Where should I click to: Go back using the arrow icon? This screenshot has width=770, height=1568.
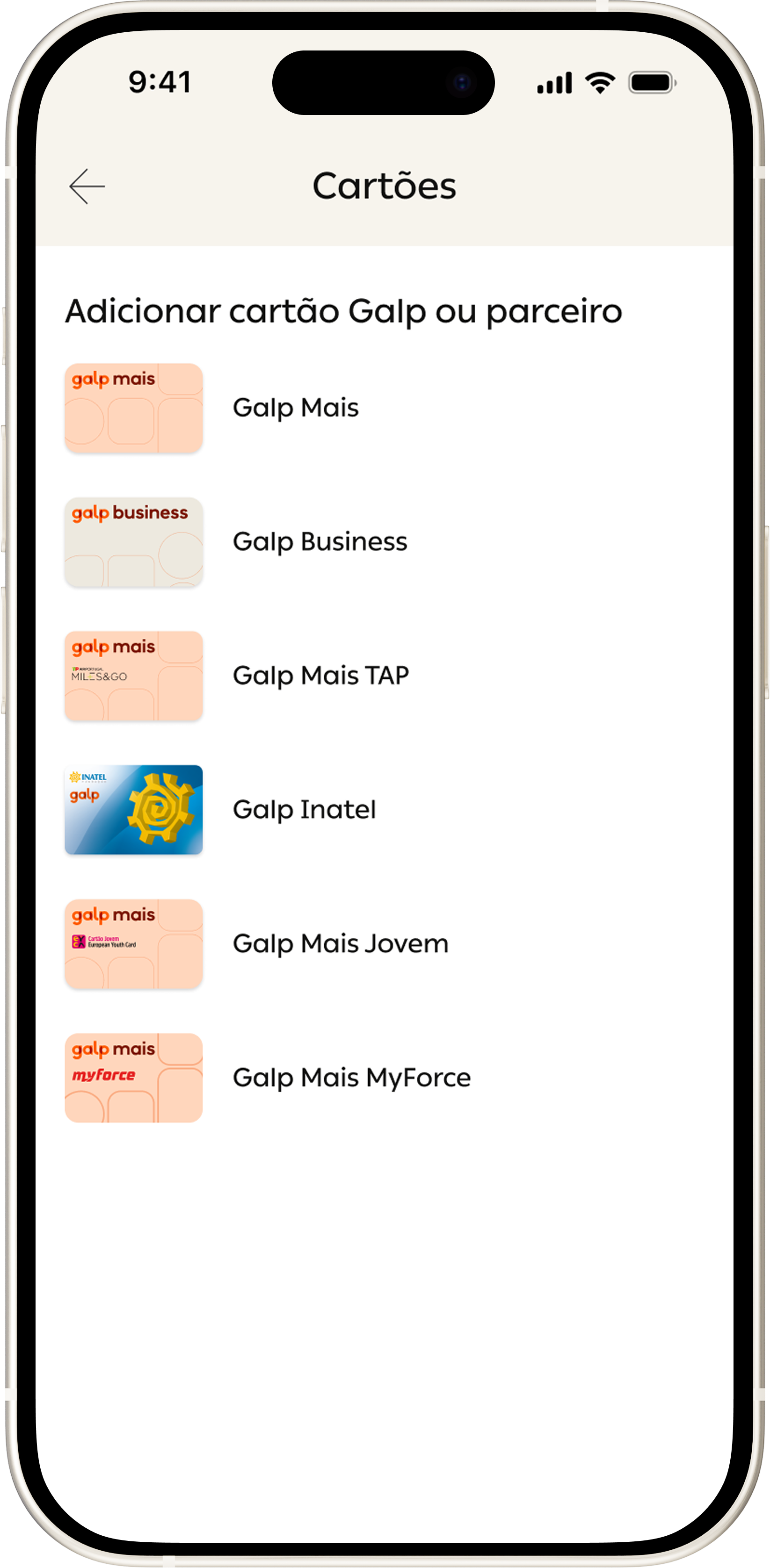pos(87,186)
